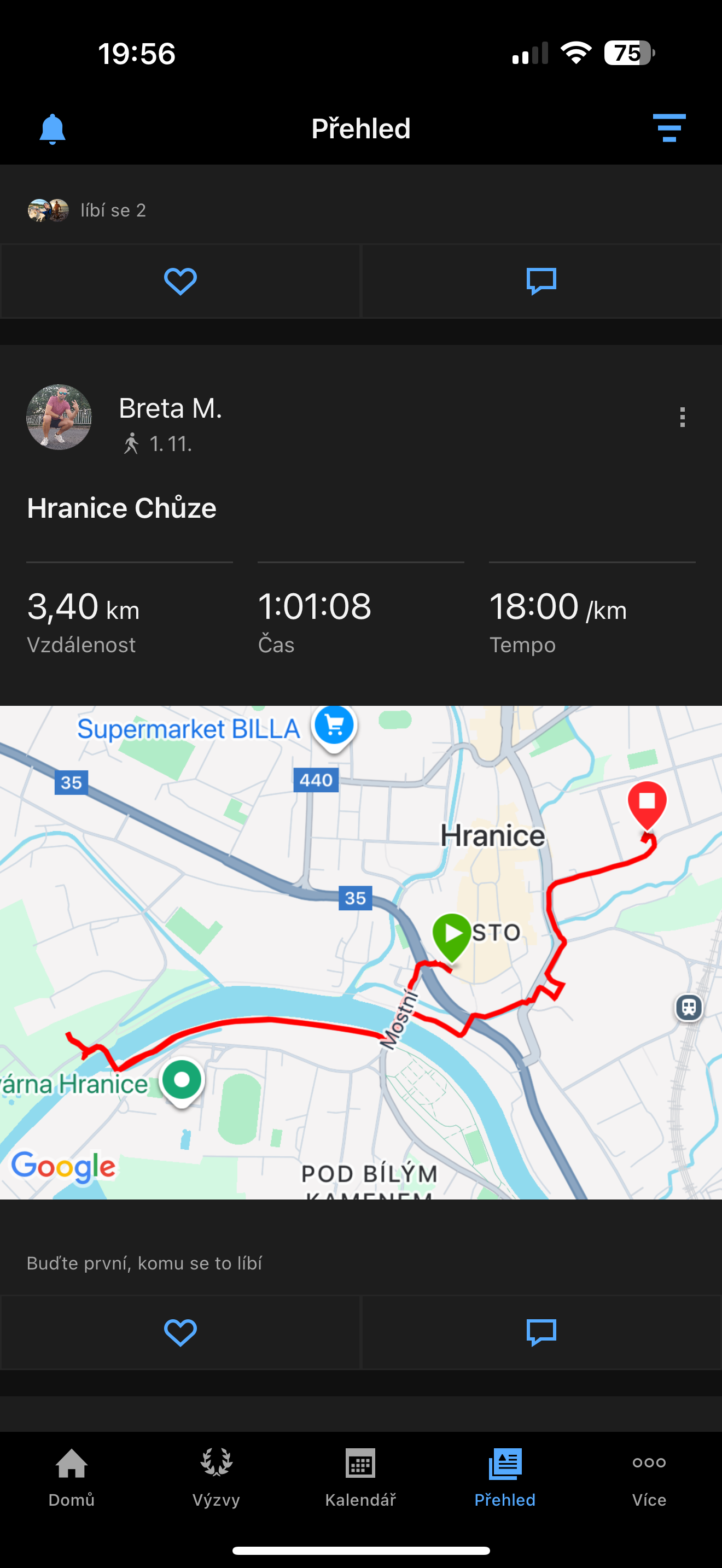Open the notifications bell

tap(53, 128)
